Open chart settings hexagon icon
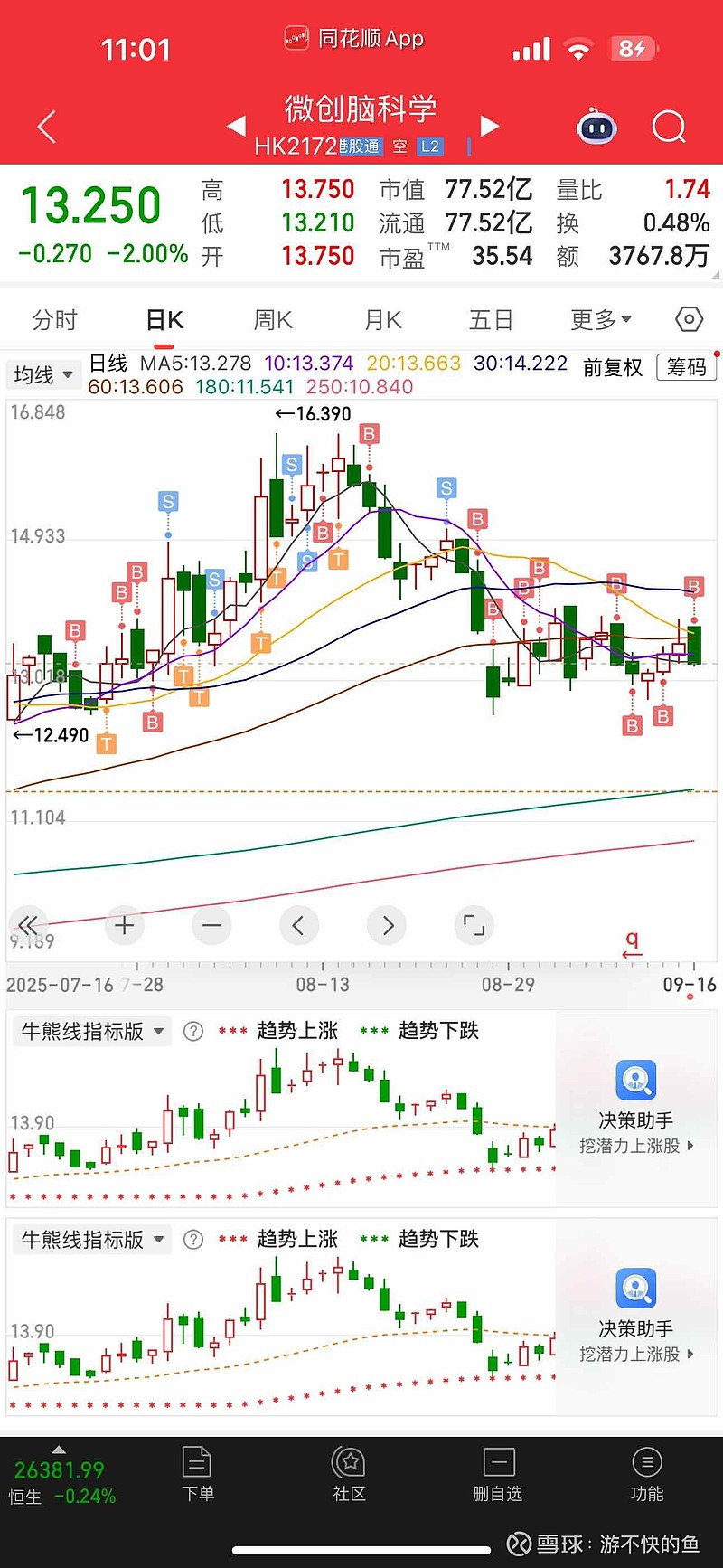723x1568 pixels. (x=689, y=319)
